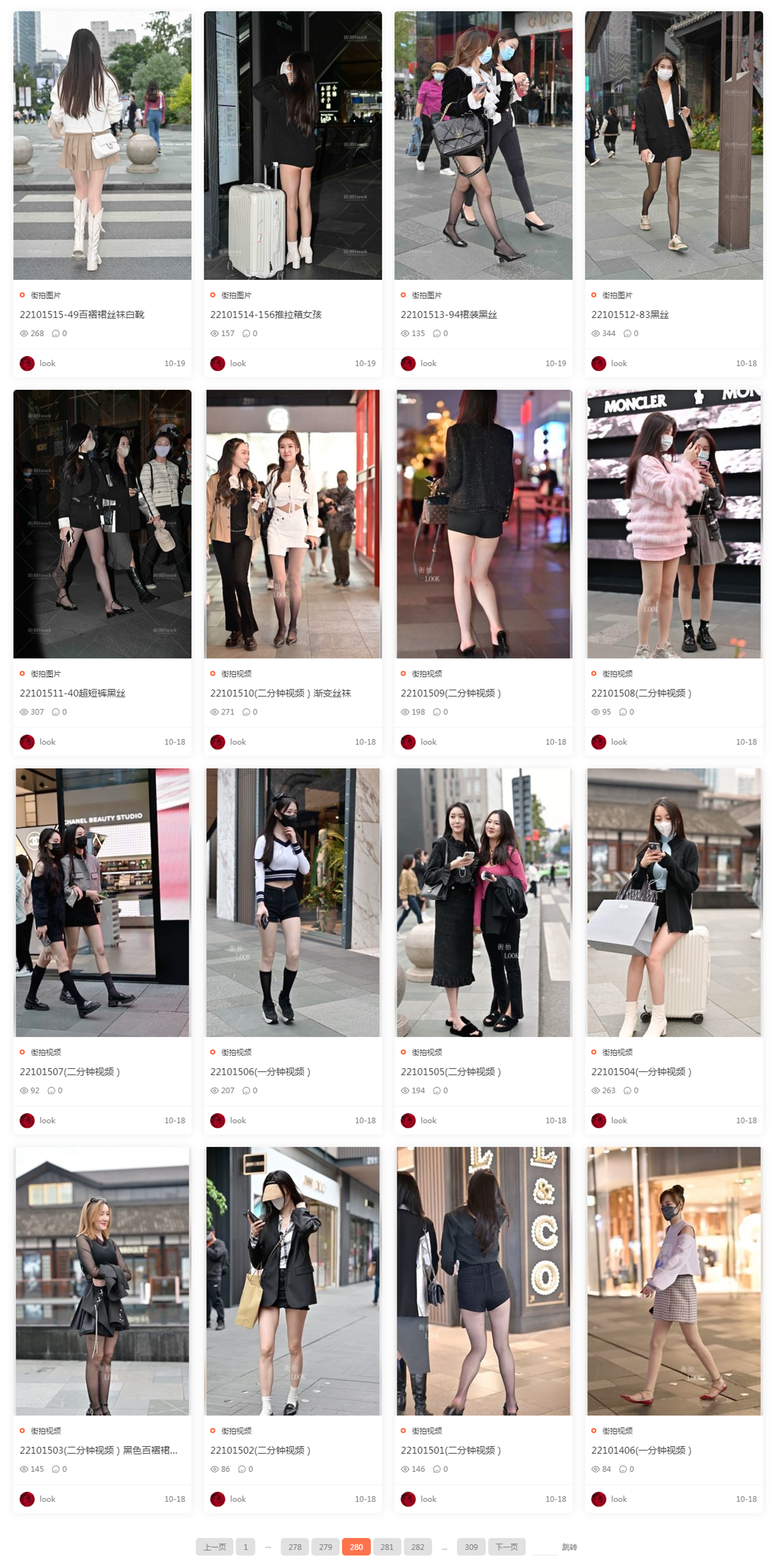The image size is (784, 1568).
Task: Open video post 22101506
Action: tap(260, 1071)
